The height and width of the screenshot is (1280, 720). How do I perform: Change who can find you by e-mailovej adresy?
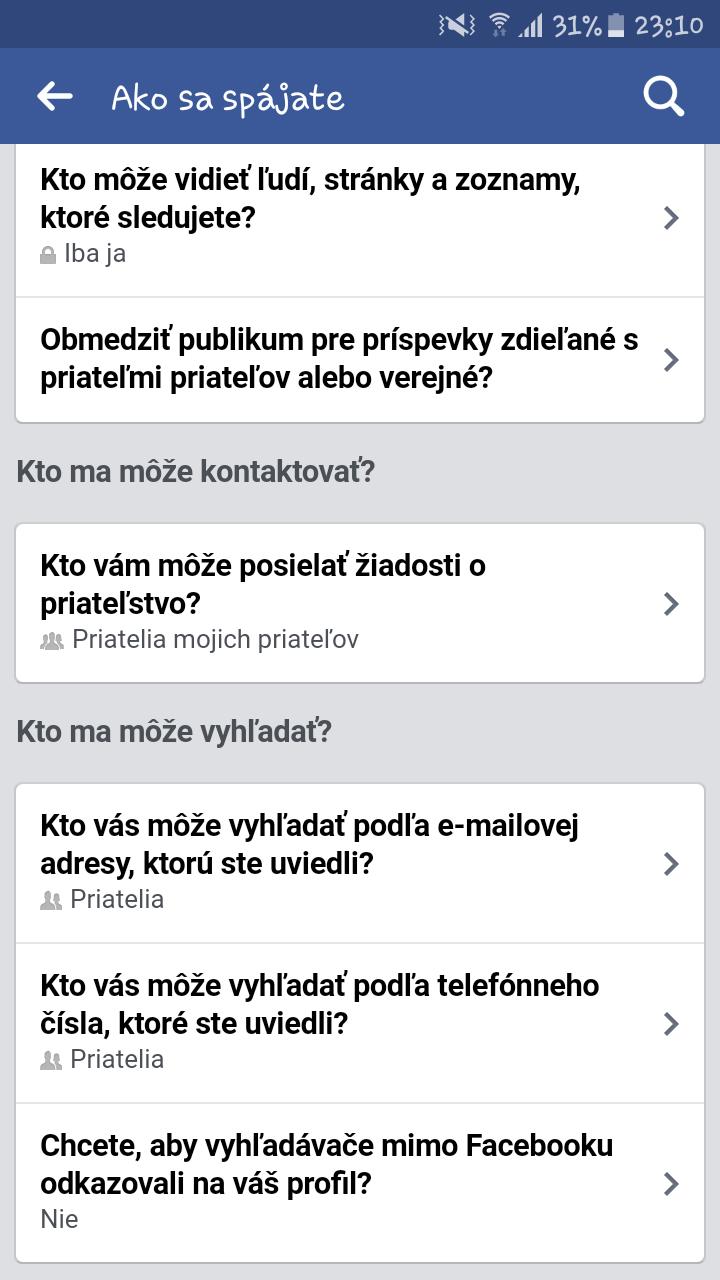click(360, 863)
